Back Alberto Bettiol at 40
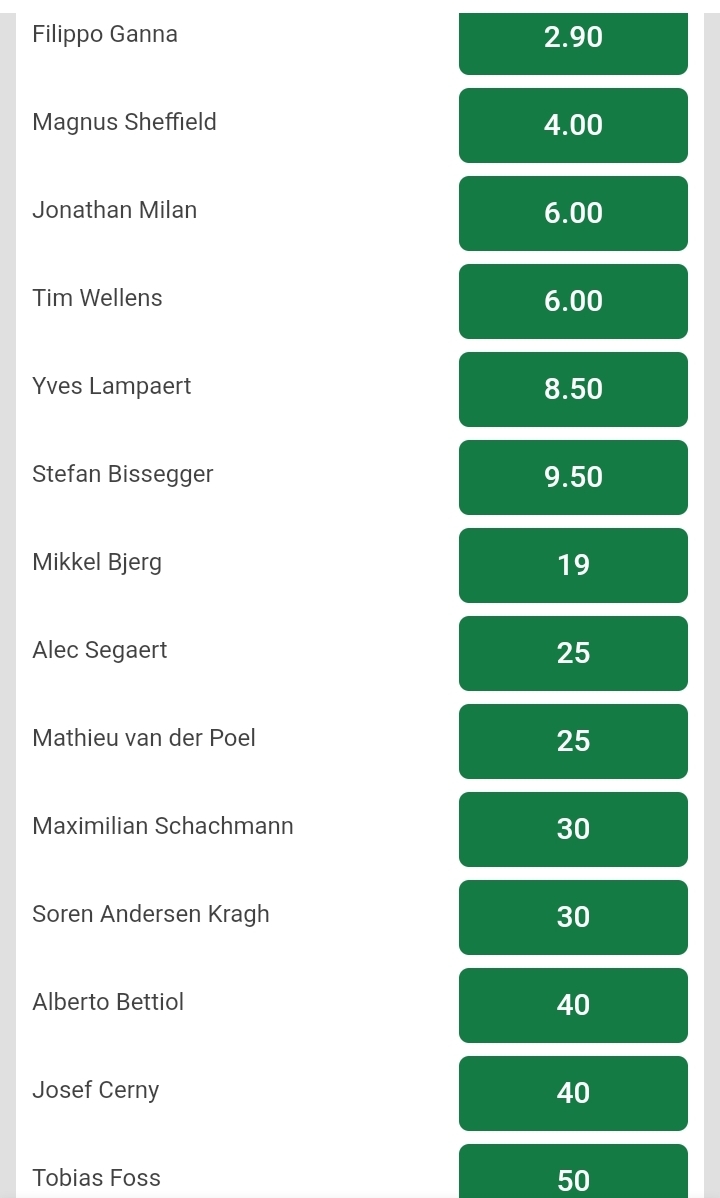This screenshot has width=720, height=1198. click(573, 1005)
